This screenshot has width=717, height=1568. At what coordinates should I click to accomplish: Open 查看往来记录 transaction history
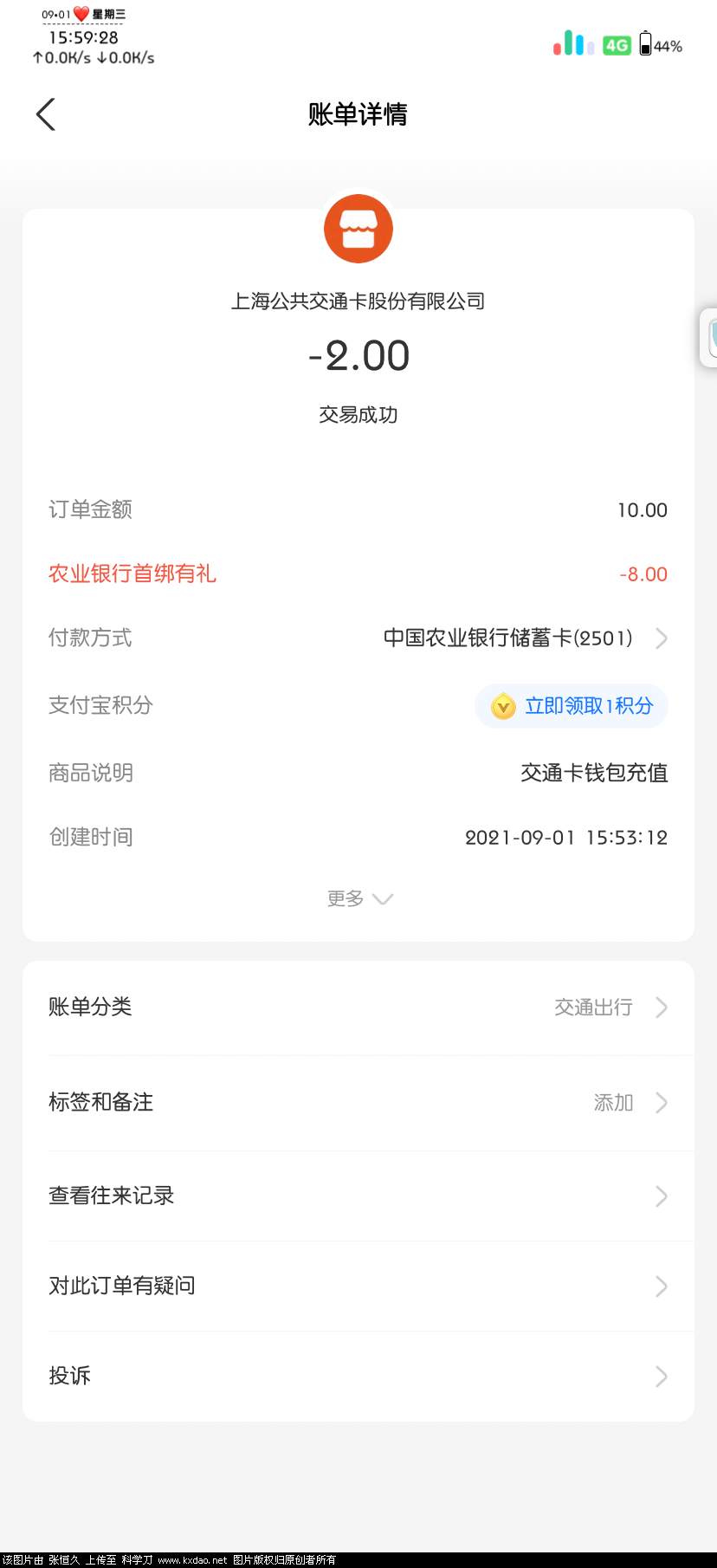coord(358,1196)
